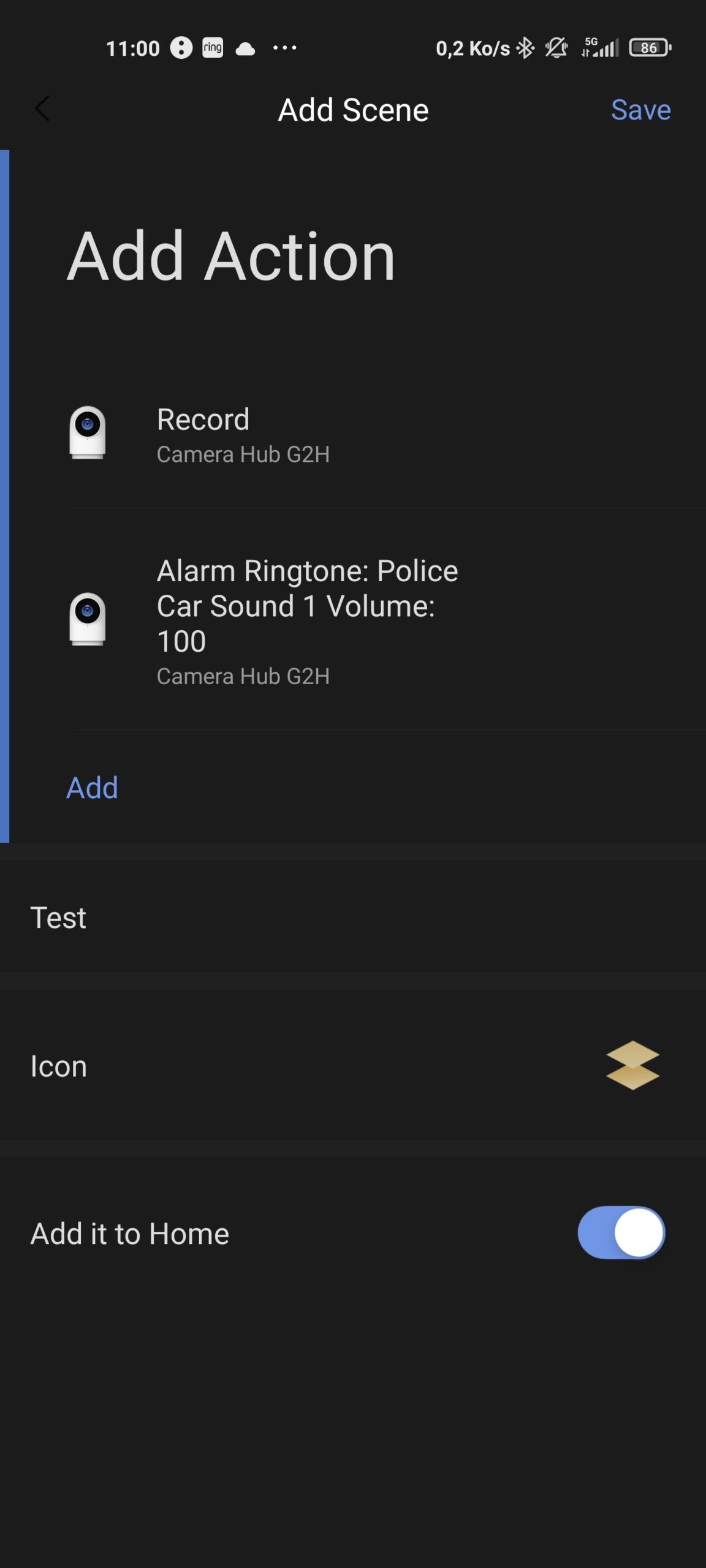Add another action
The image size is (706, 1568).
[92, 788]
